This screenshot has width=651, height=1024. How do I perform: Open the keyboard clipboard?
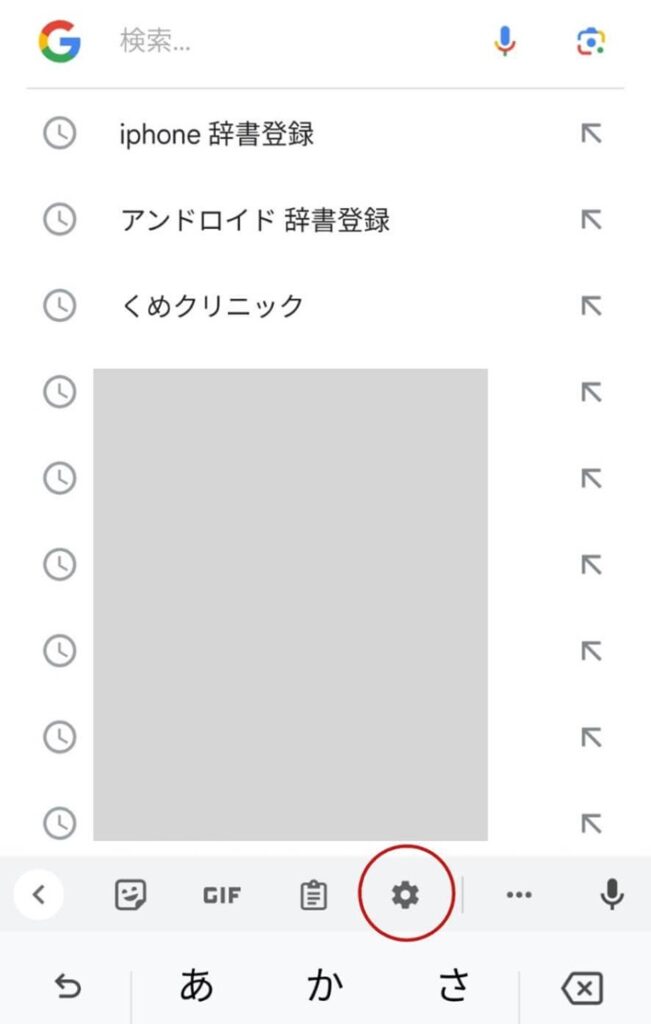tap(314, 895)
